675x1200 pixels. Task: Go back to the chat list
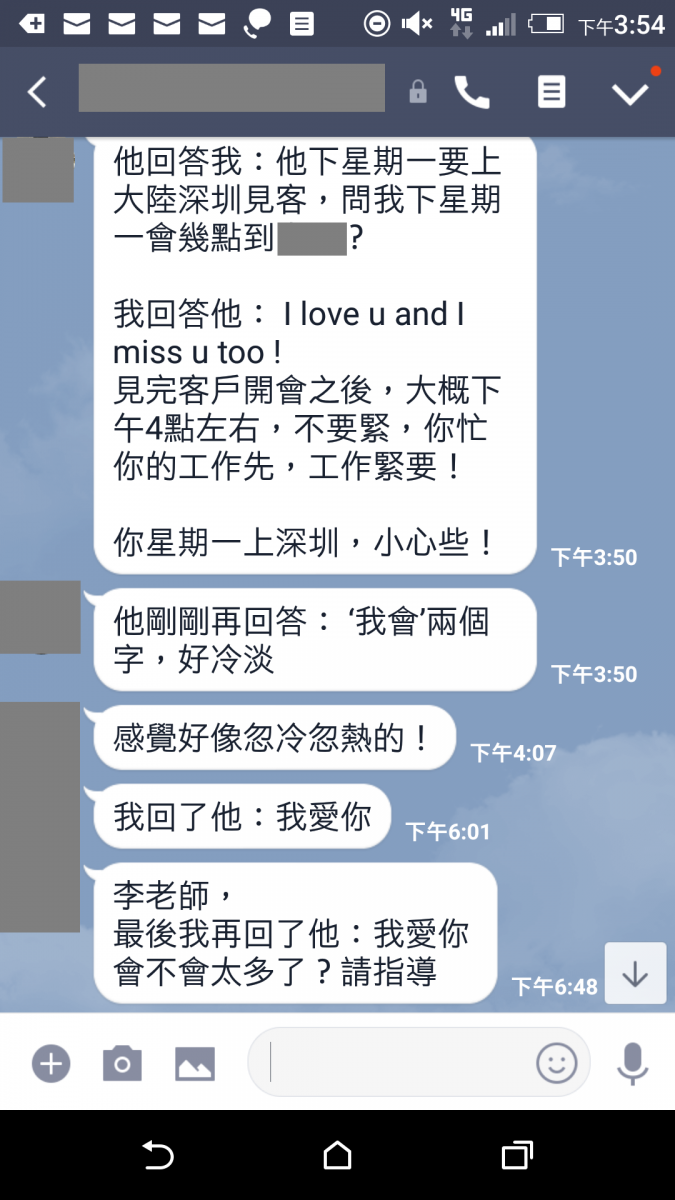[37, 93]
